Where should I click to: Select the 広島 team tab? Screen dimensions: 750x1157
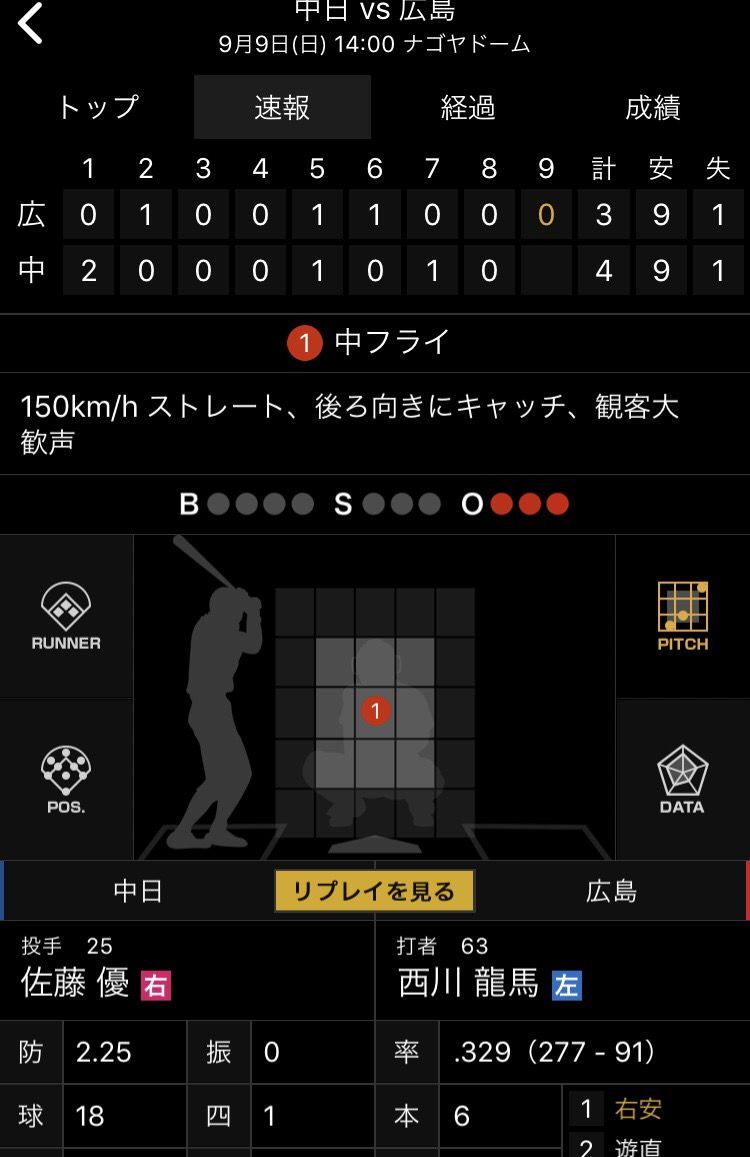(611, 891)
